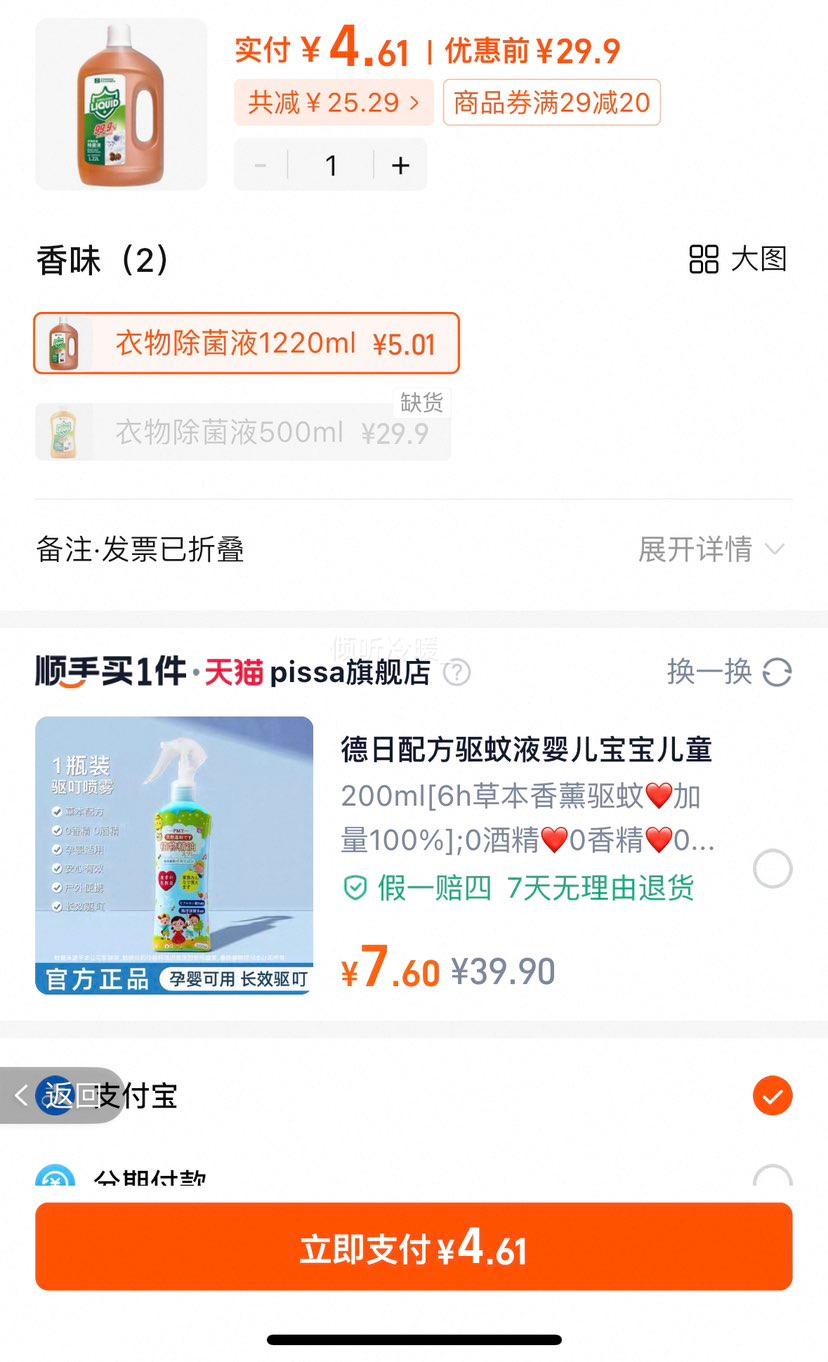
Task: Switch to 衣物除菌液1220ml variant
Action: click(245, 343)
